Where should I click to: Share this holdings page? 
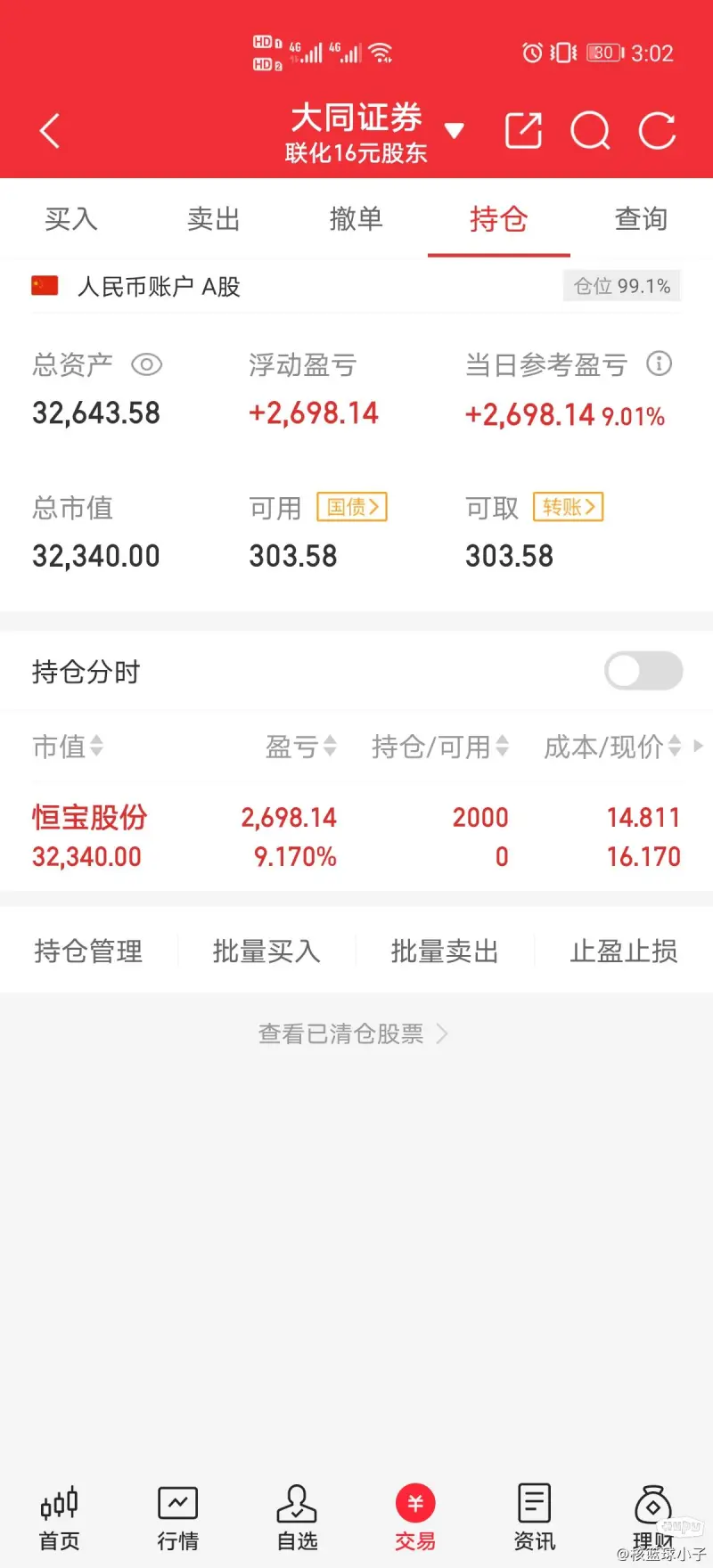pos(523,131)
